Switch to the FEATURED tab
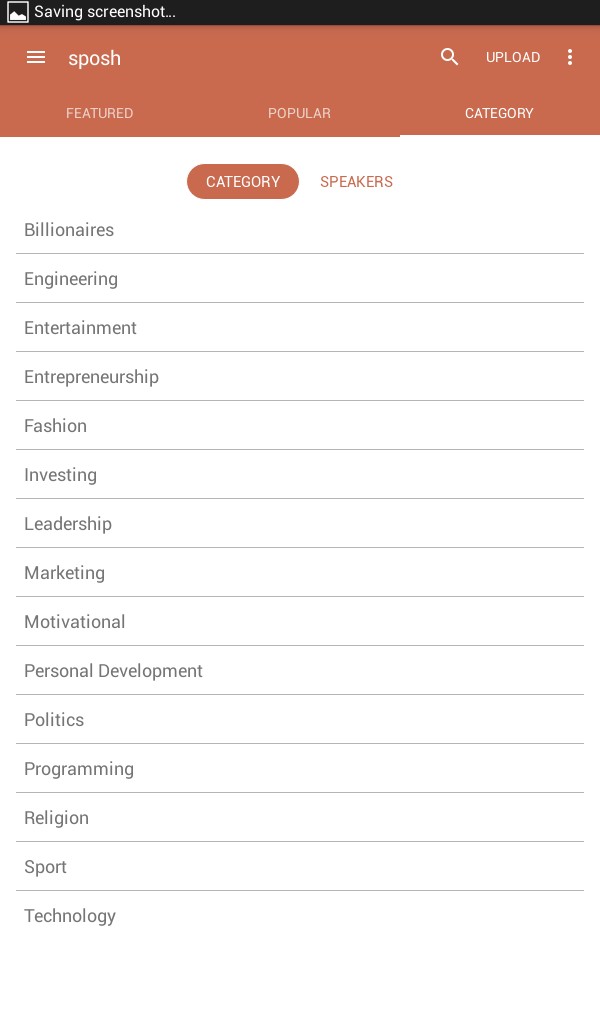The image size is (600, 1024). 100,113
